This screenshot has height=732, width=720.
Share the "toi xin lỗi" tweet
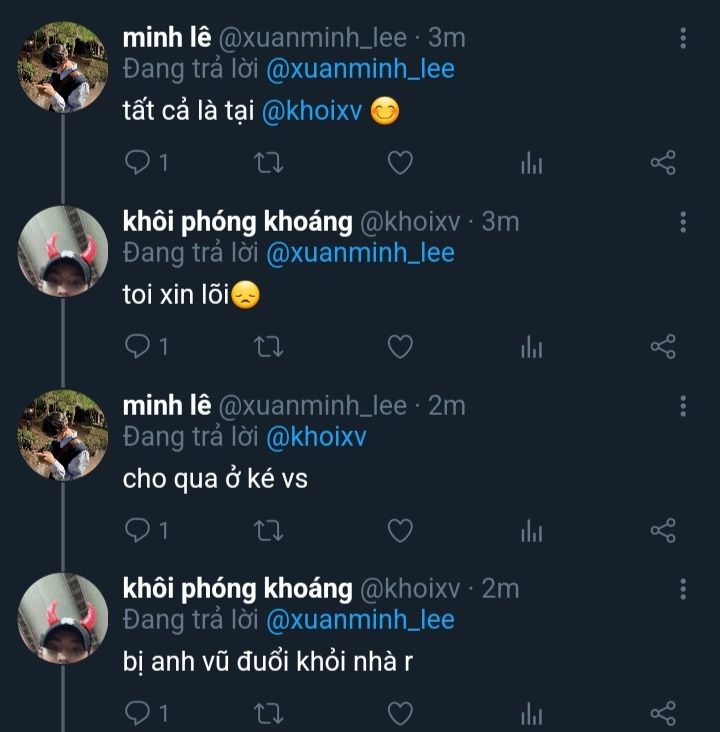click(663, 347)
